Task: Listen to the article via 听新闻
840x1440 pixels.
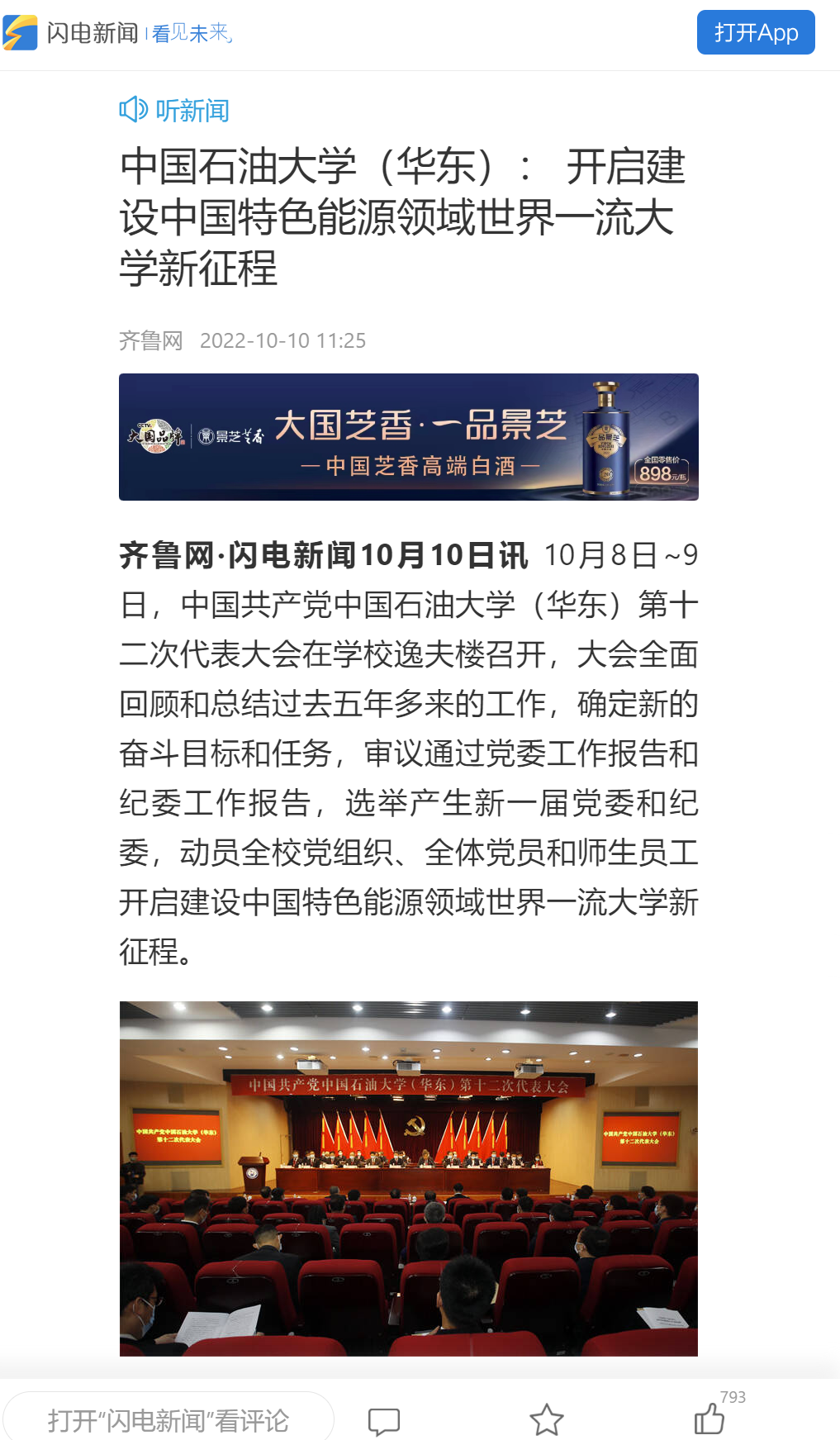Action: click(174, 110)
